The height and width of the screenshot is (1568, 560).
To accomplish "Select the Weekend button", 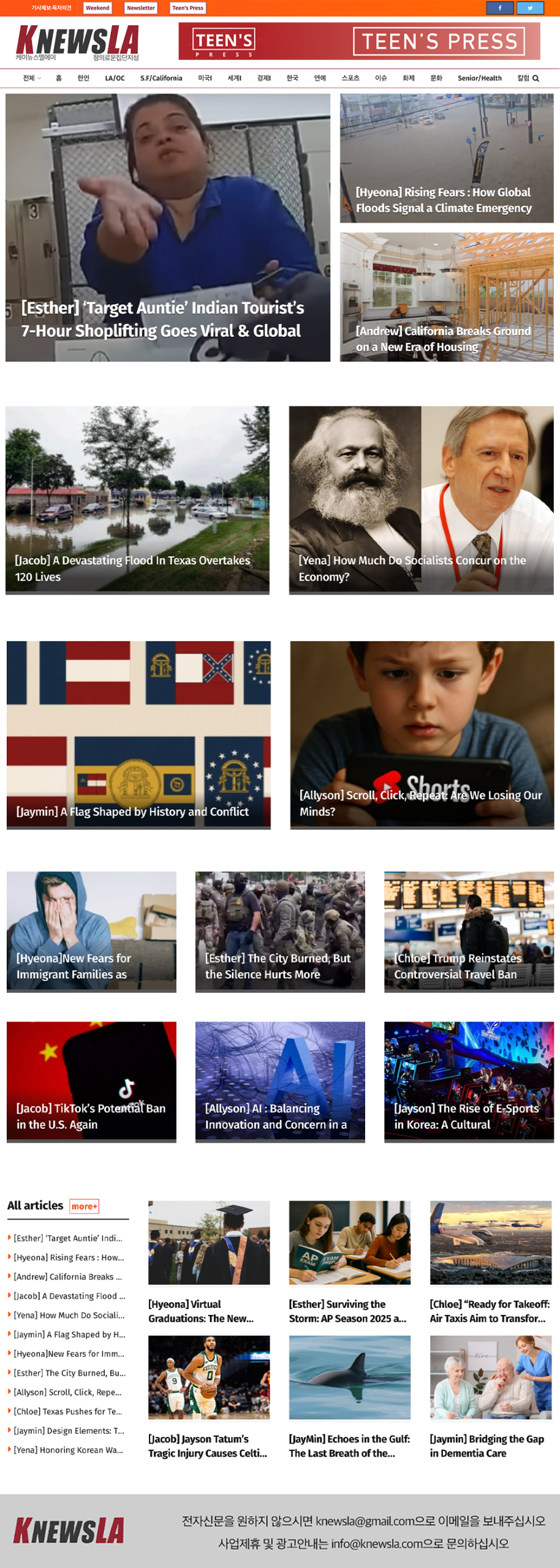I will coord(97,8).
